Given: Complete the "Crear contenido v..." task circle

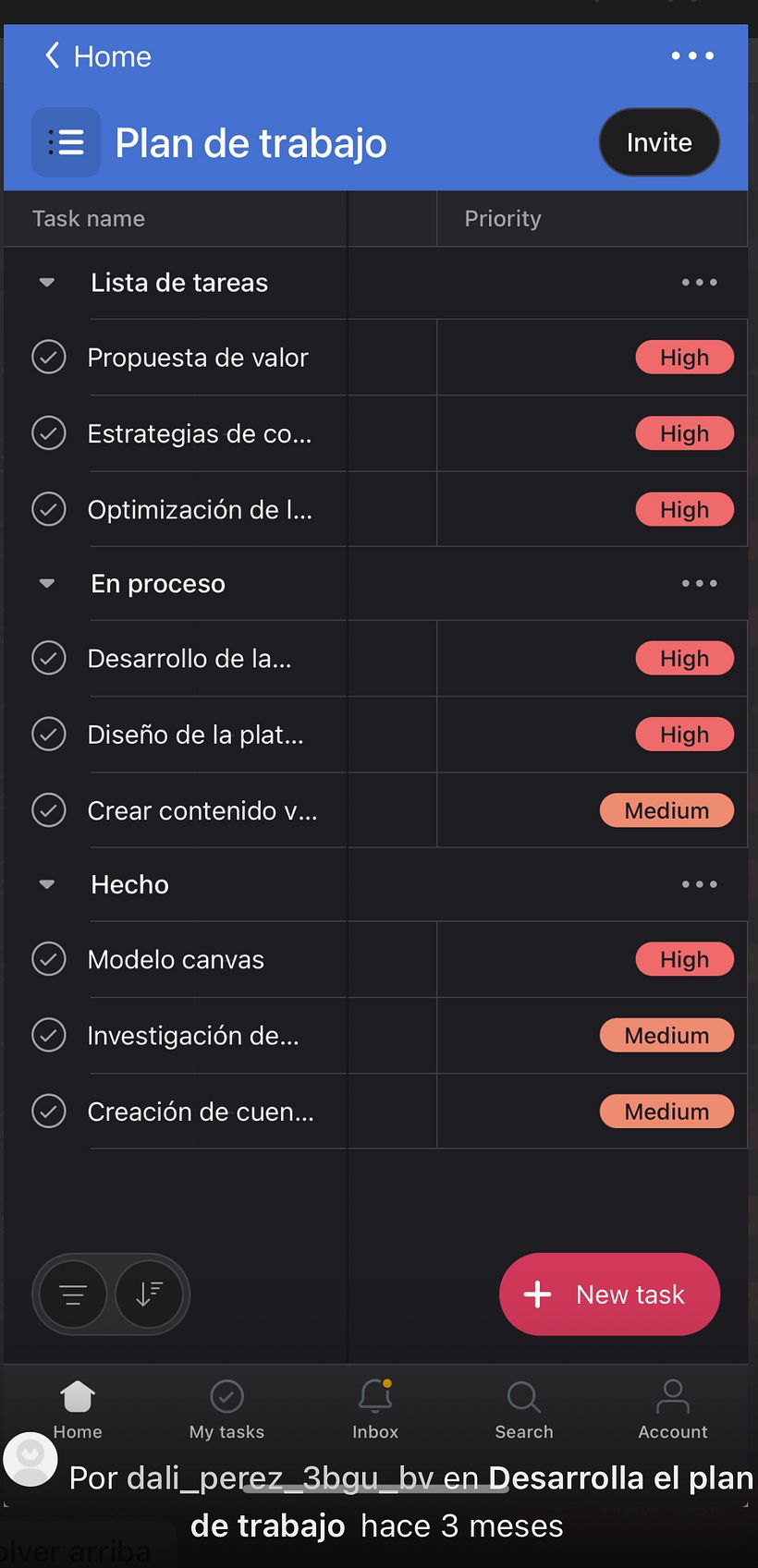Looking at the screenshot, I should pos(49,810).
